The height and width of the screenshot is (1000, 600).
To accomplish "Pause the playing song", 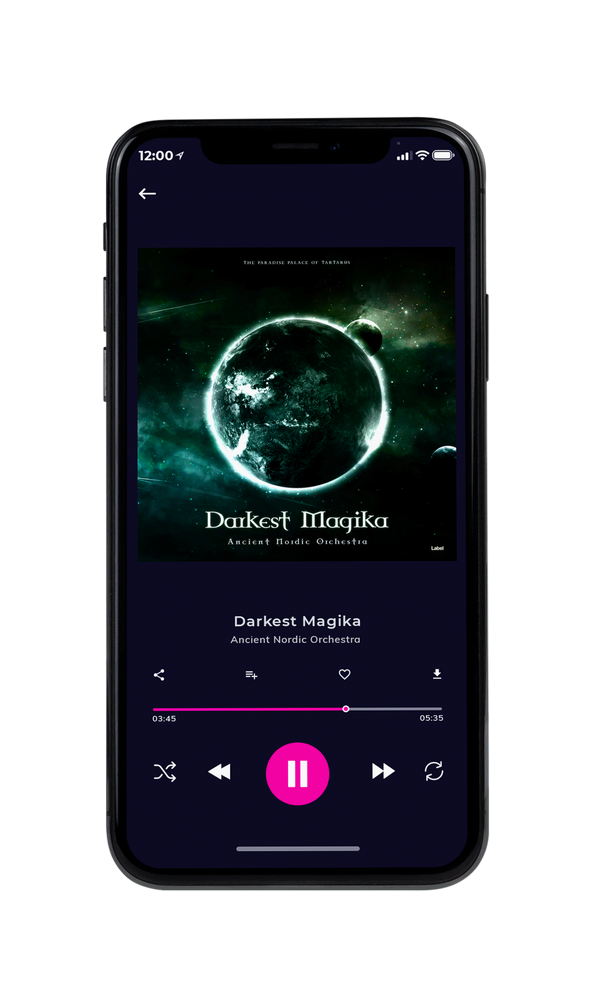I will (x=297, y=774).
